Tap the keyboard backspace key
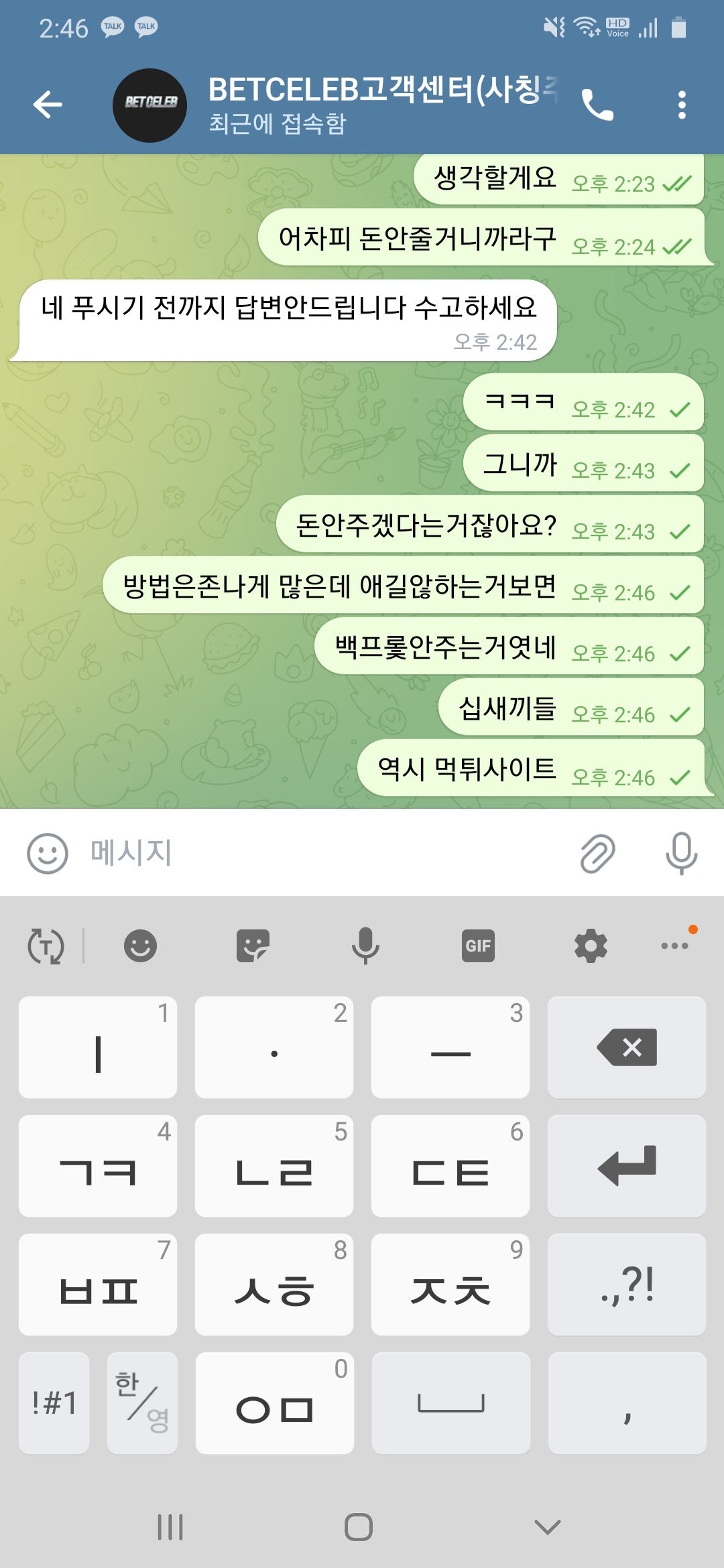The image size is (724, 1568). [x=627, y=1047]
